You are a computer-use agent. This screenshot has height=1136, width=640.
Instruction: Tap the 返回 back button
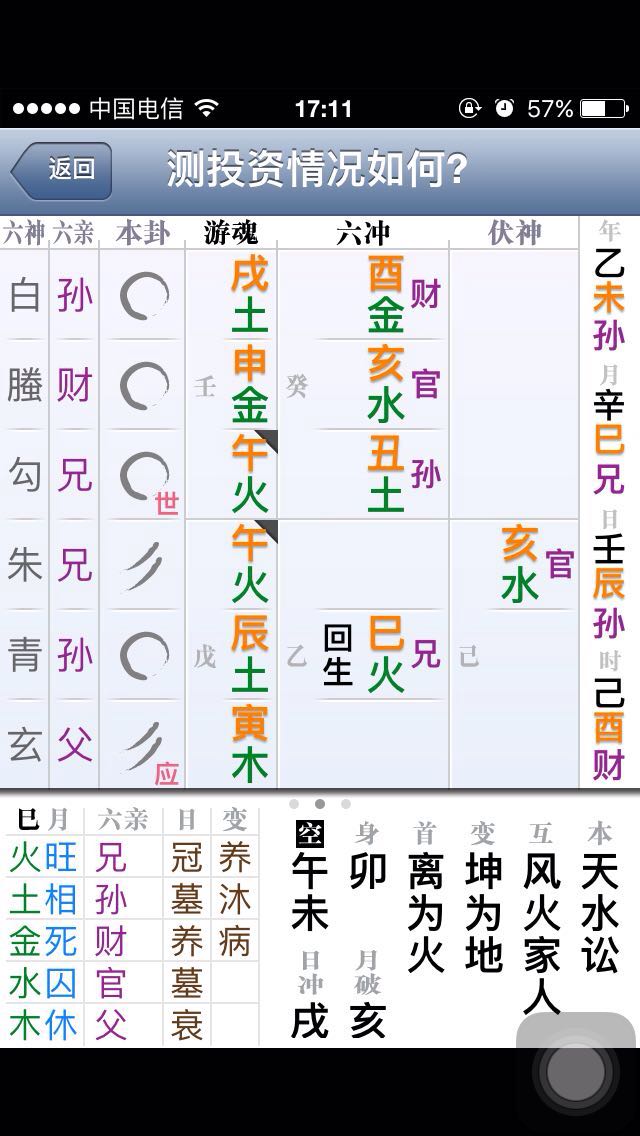[x=62, y=170]
